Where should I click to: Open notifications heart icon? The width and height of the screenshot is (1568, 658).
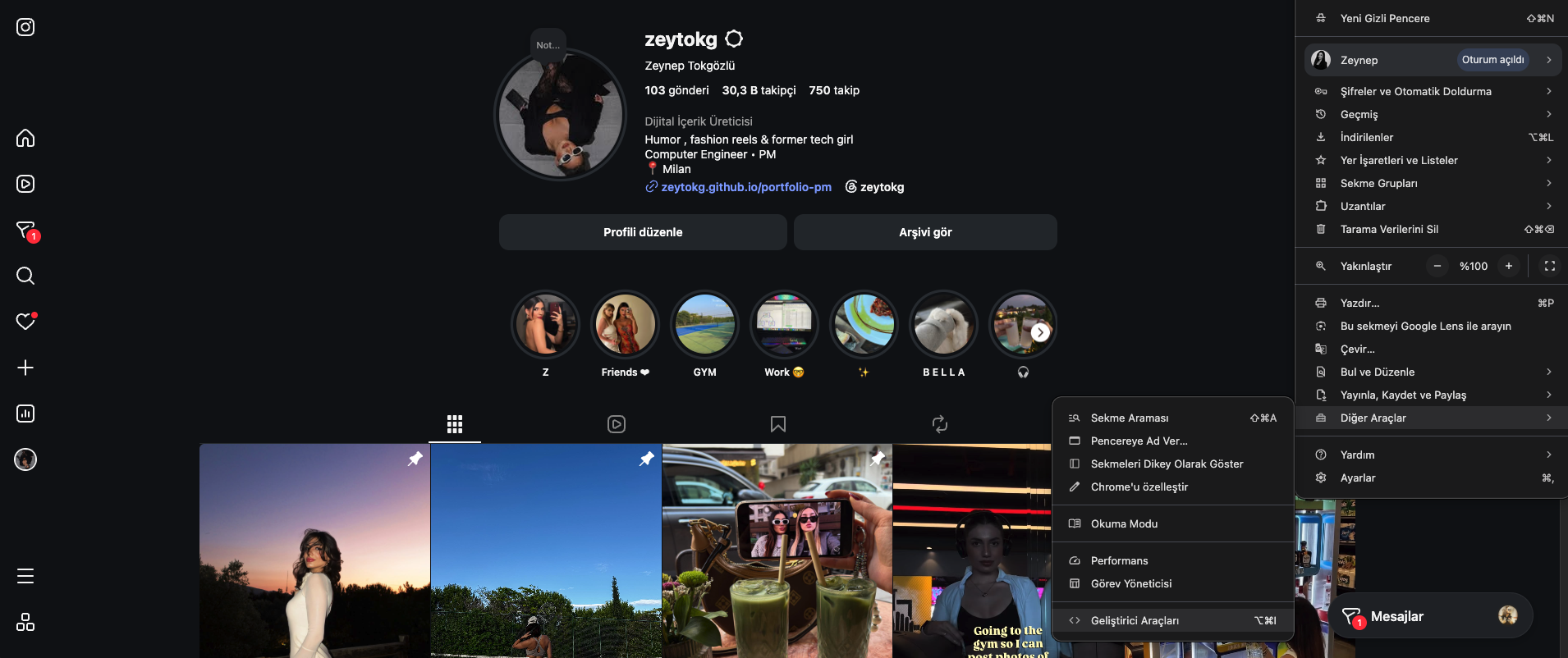(25, 322)
